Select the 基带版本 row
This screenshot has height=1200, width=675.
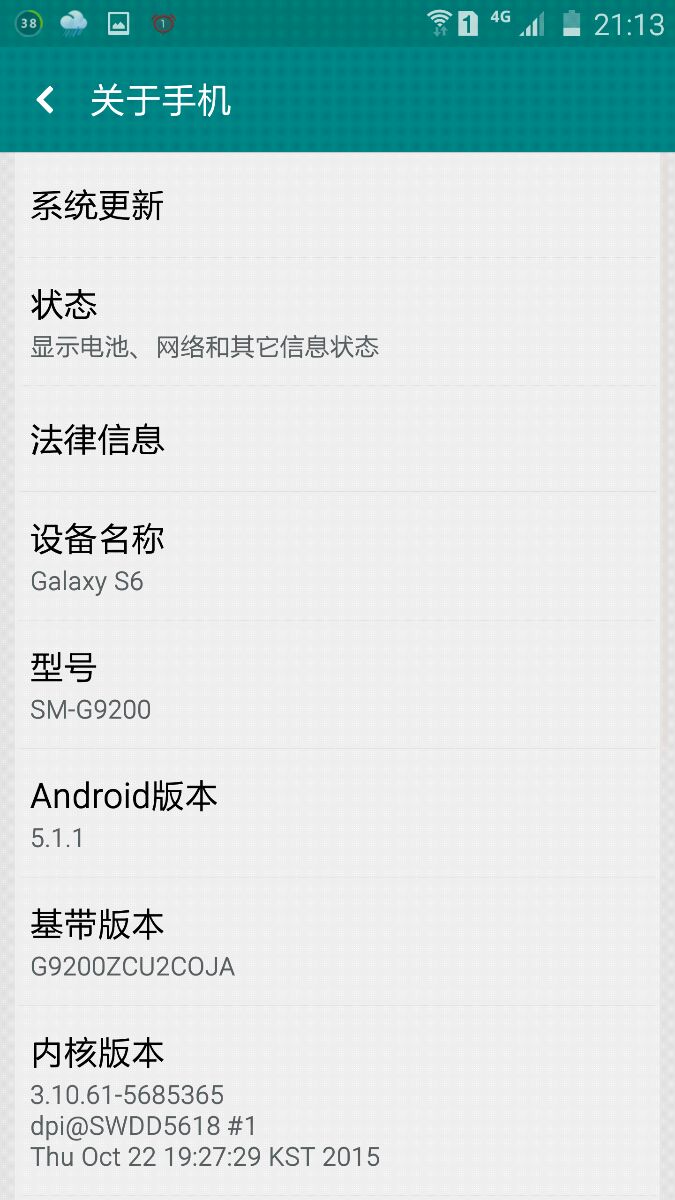coord(337,942)
